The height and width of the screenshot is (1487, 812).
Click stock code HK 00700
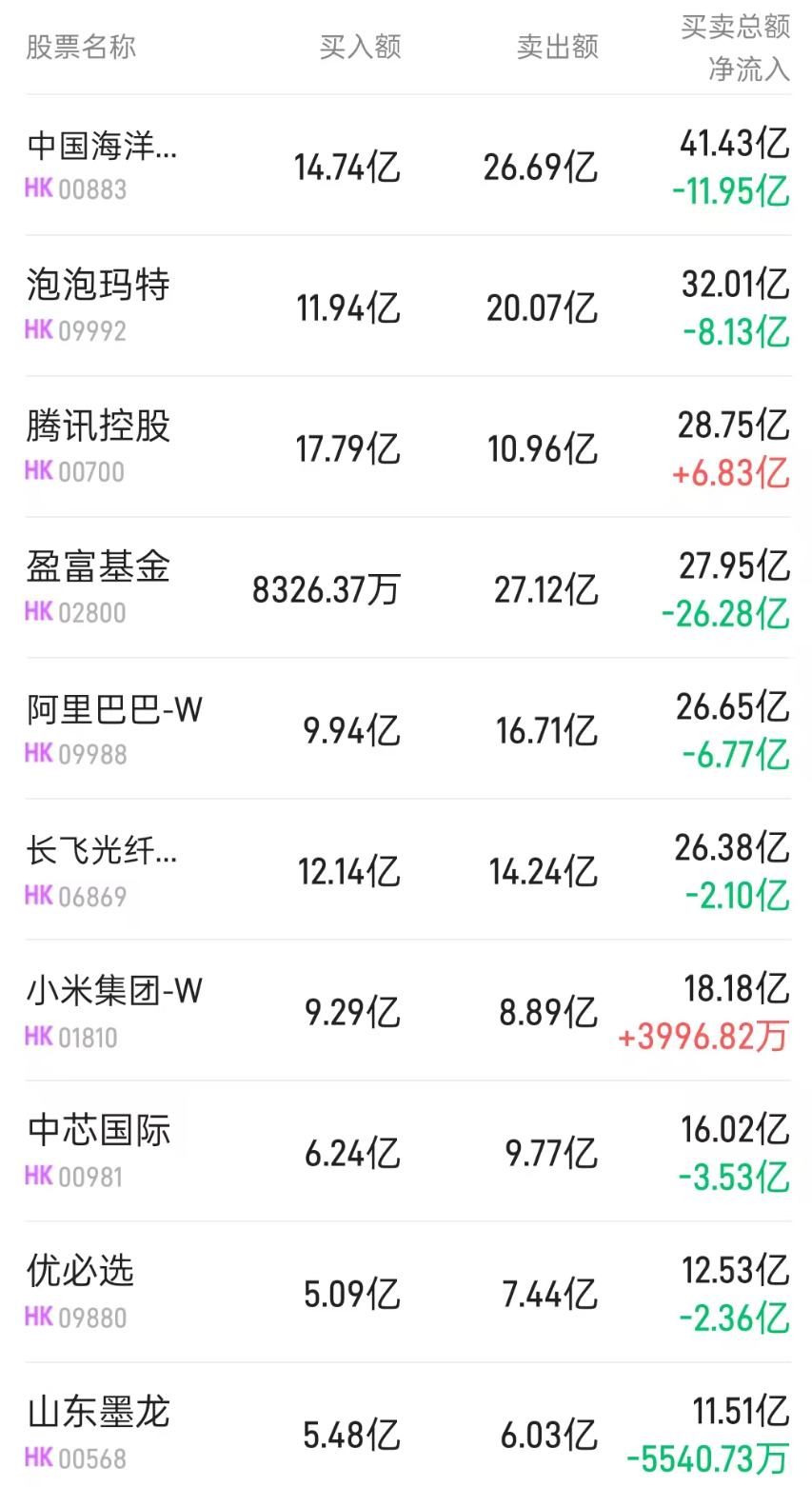73,471
